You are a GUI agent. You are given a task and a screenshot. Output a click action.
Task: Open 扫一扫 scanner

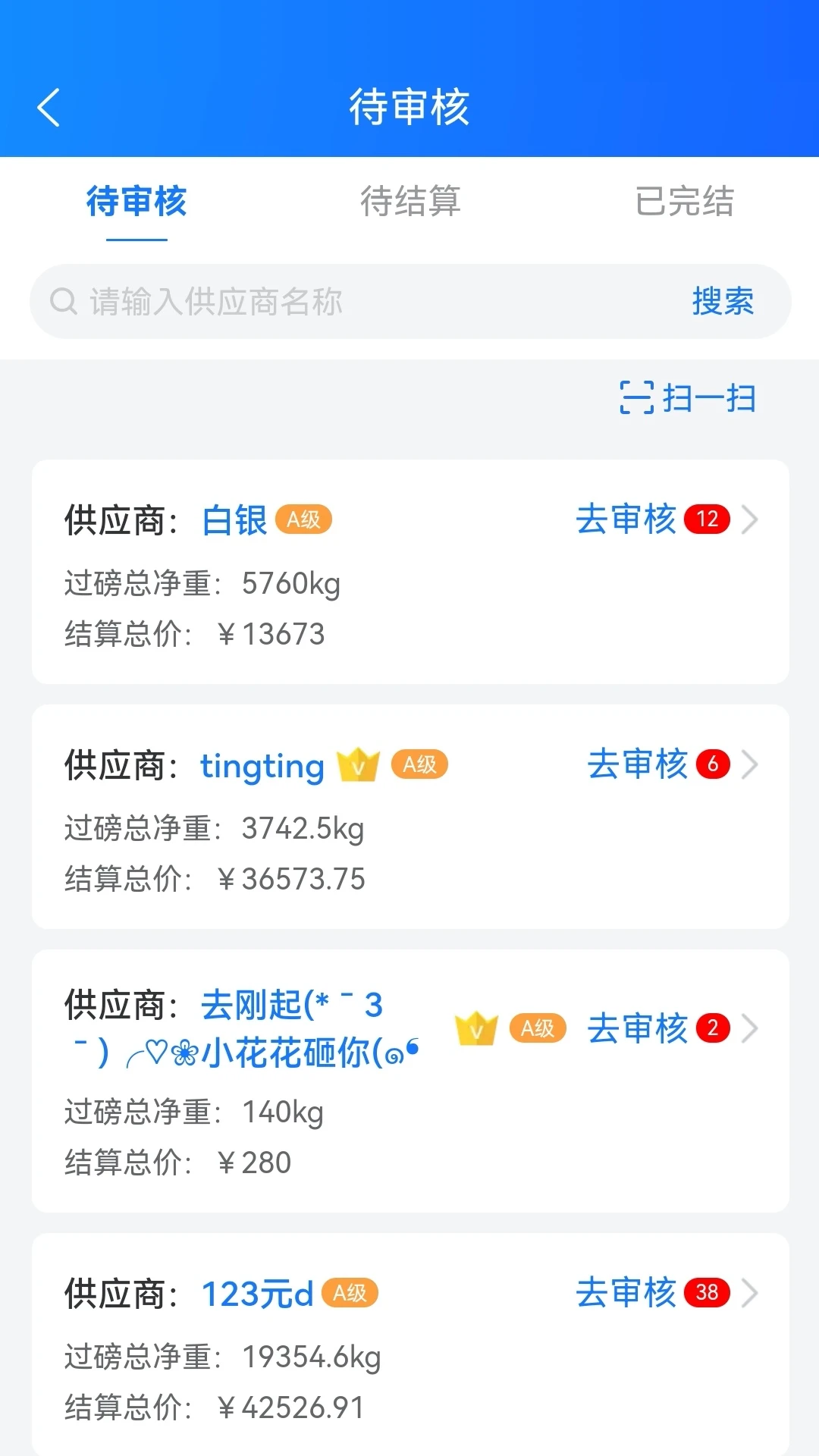[688, 397]
